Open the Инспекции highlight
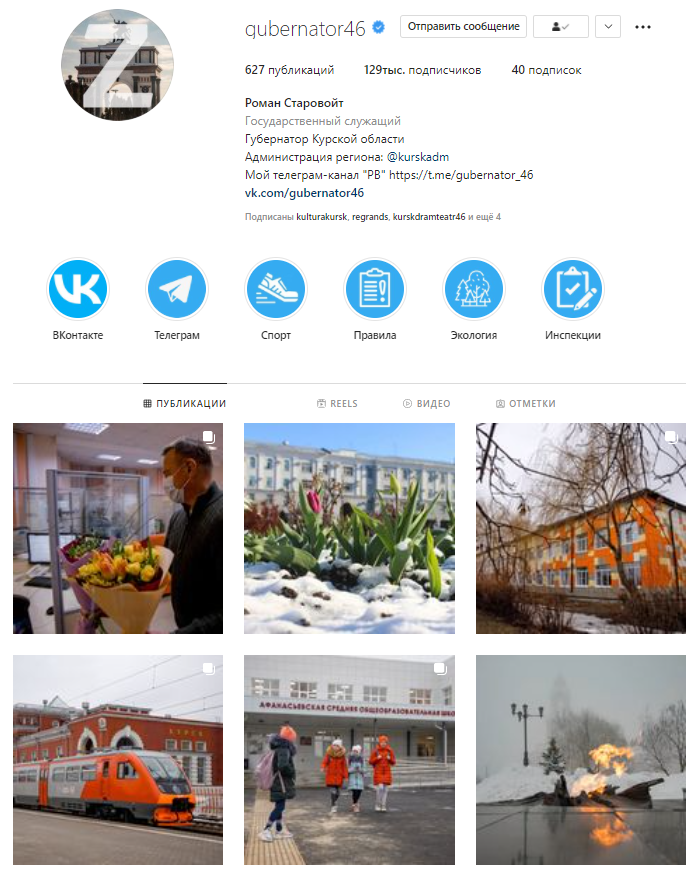 point(573,289)
